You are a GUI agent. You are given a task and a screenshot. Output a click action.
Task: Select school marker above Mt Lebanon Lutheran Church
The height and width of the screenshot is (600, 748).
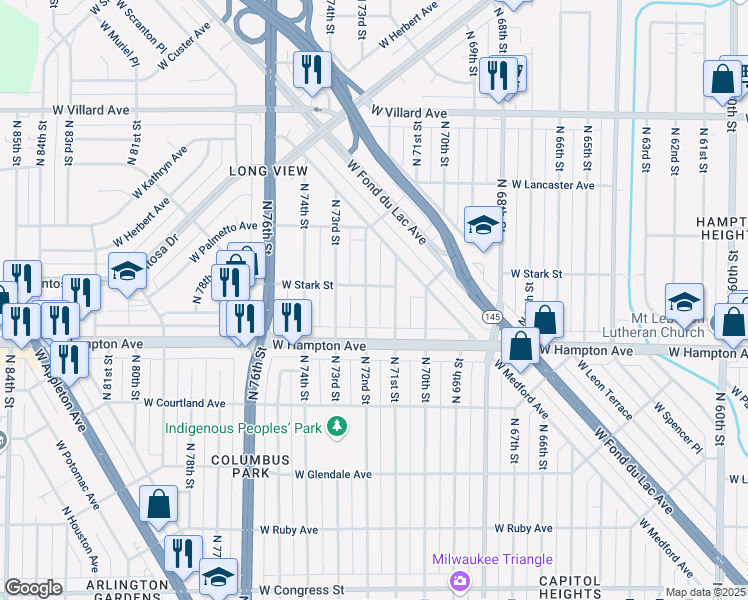684,300
